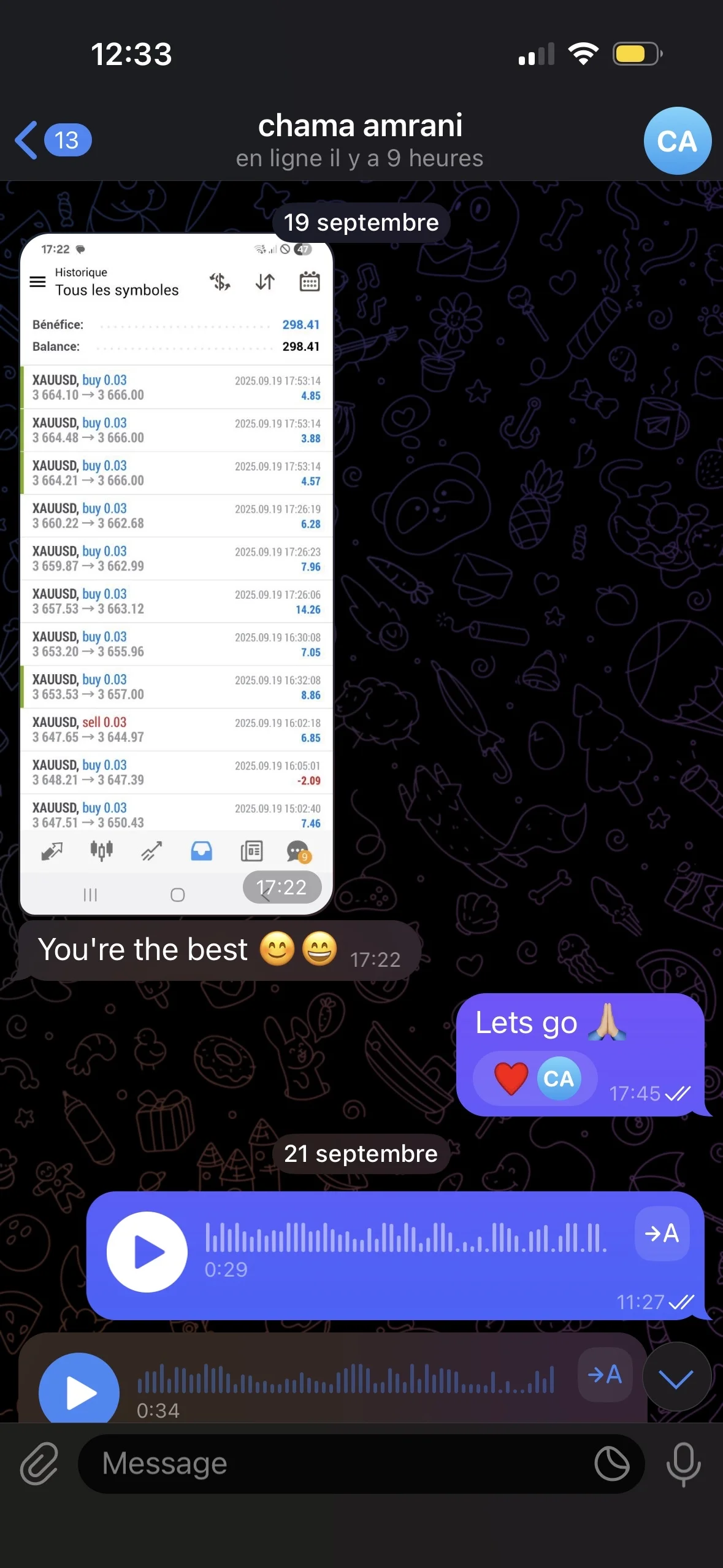Transcribe the 0:34 voice message

[605, 1375]
